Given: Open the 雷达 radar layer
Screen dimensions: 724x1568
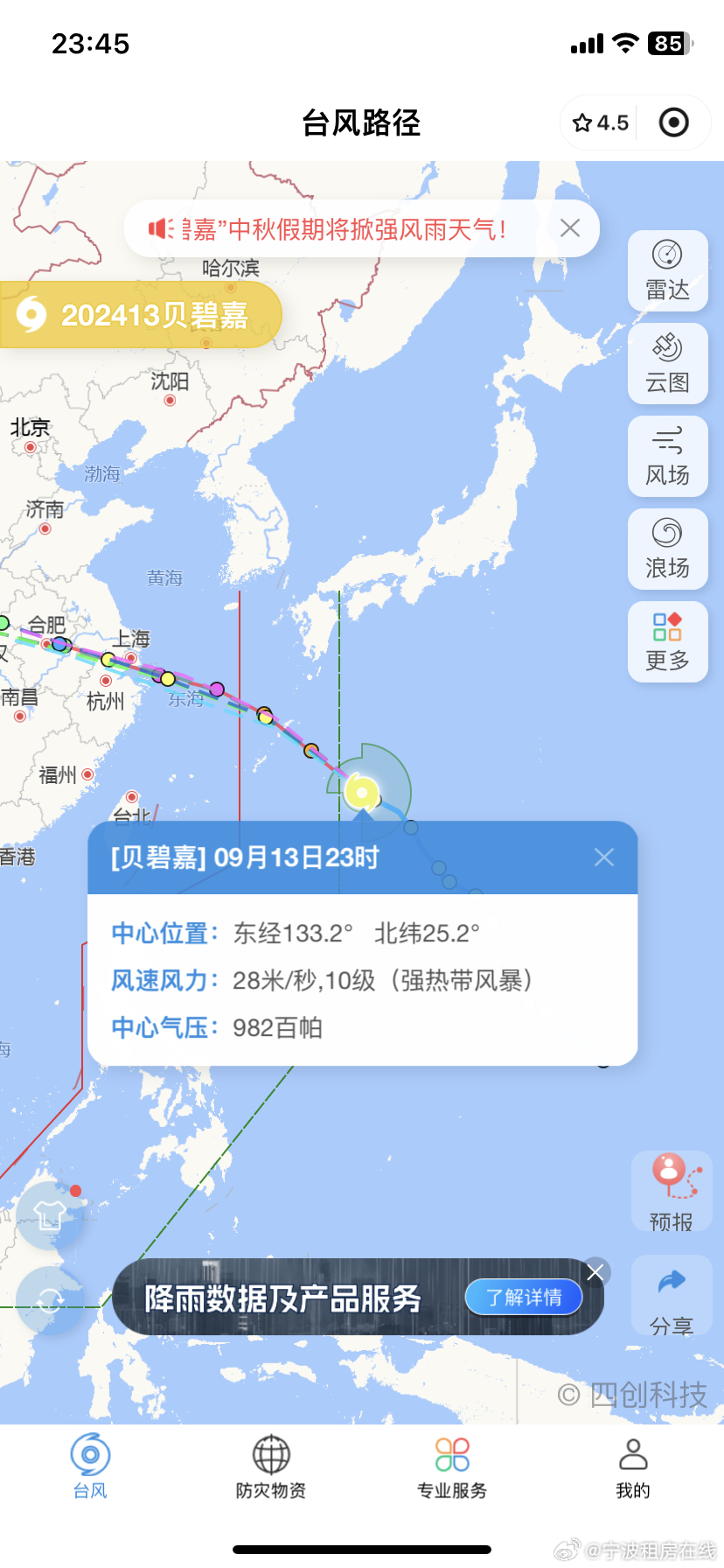Looking at the screenshot, I should (x=668, y=270).
